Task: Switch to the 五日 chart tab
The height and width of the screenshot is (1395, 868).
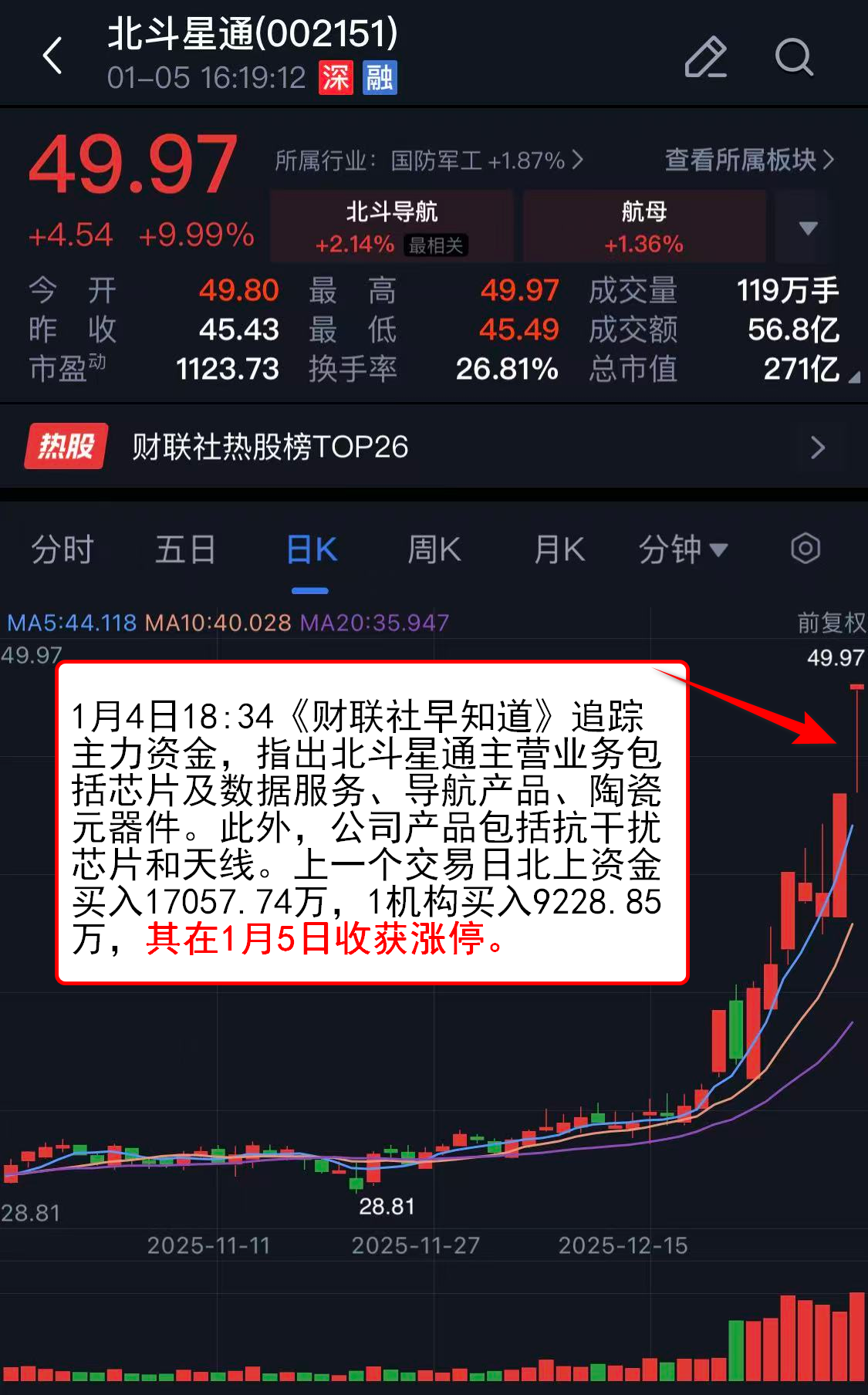Action: coord(185,550)
